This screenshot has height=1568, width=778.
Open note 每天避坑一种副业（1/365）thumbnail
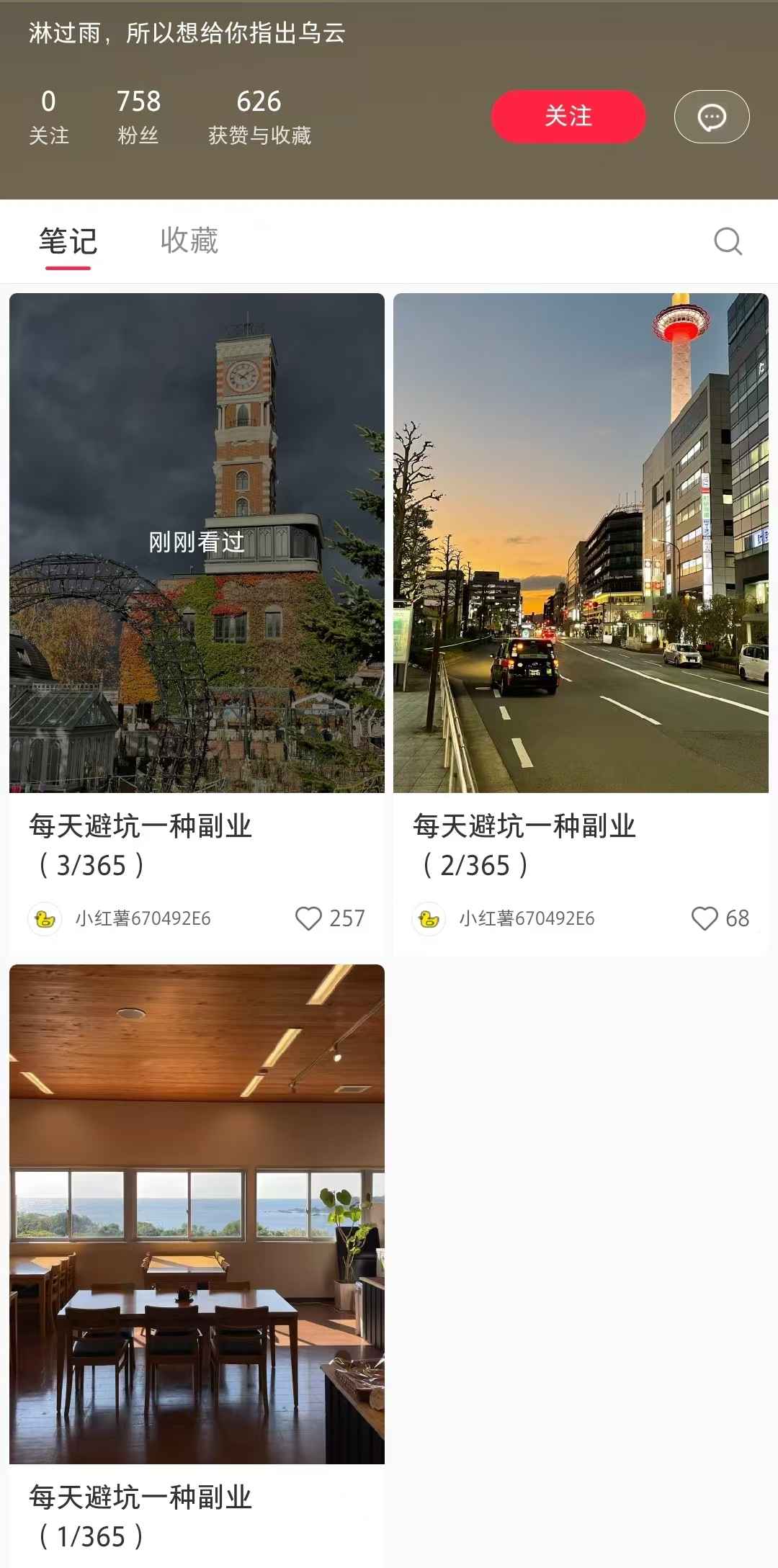196,1210
